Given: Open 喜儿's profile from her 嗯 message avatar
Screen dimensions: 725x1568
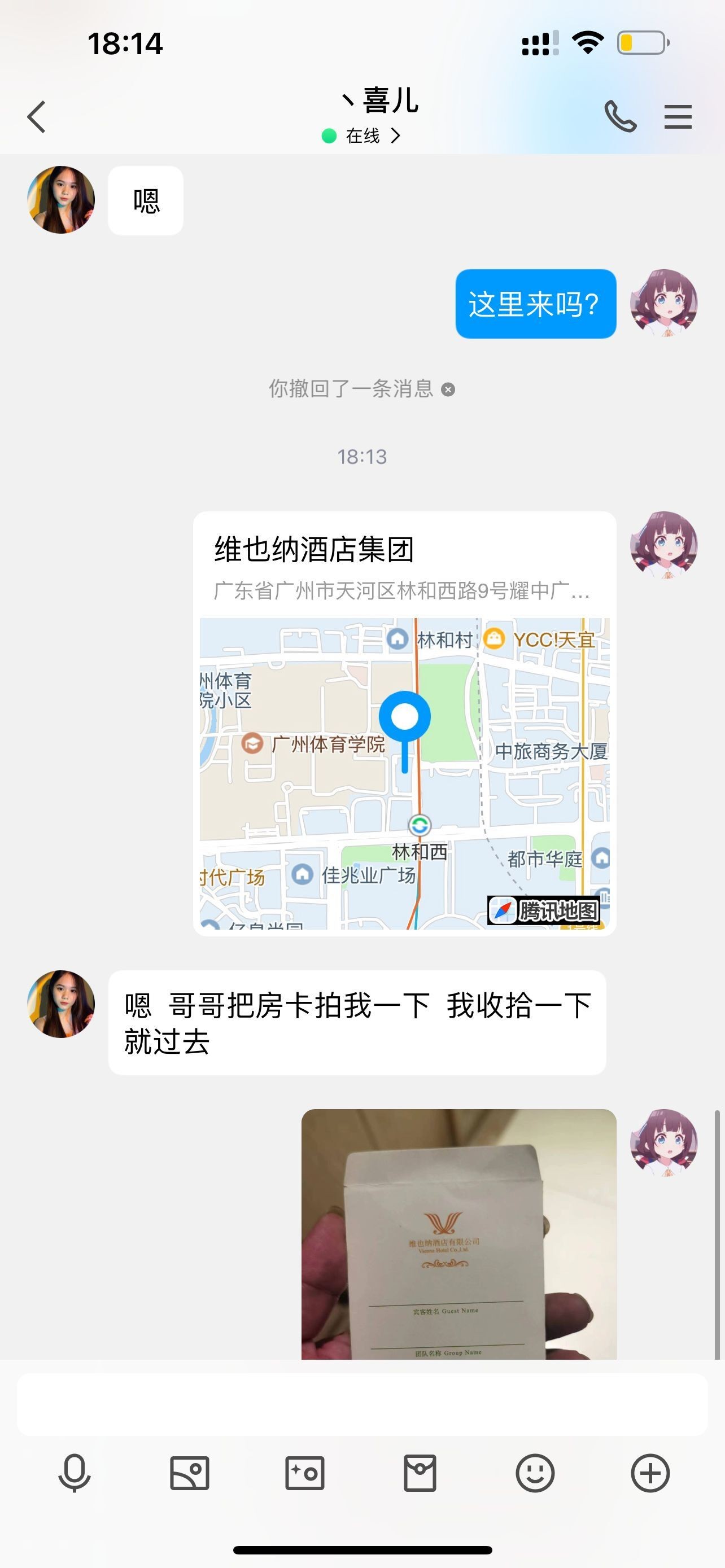Looking at the screenshot, I should 61,200.
